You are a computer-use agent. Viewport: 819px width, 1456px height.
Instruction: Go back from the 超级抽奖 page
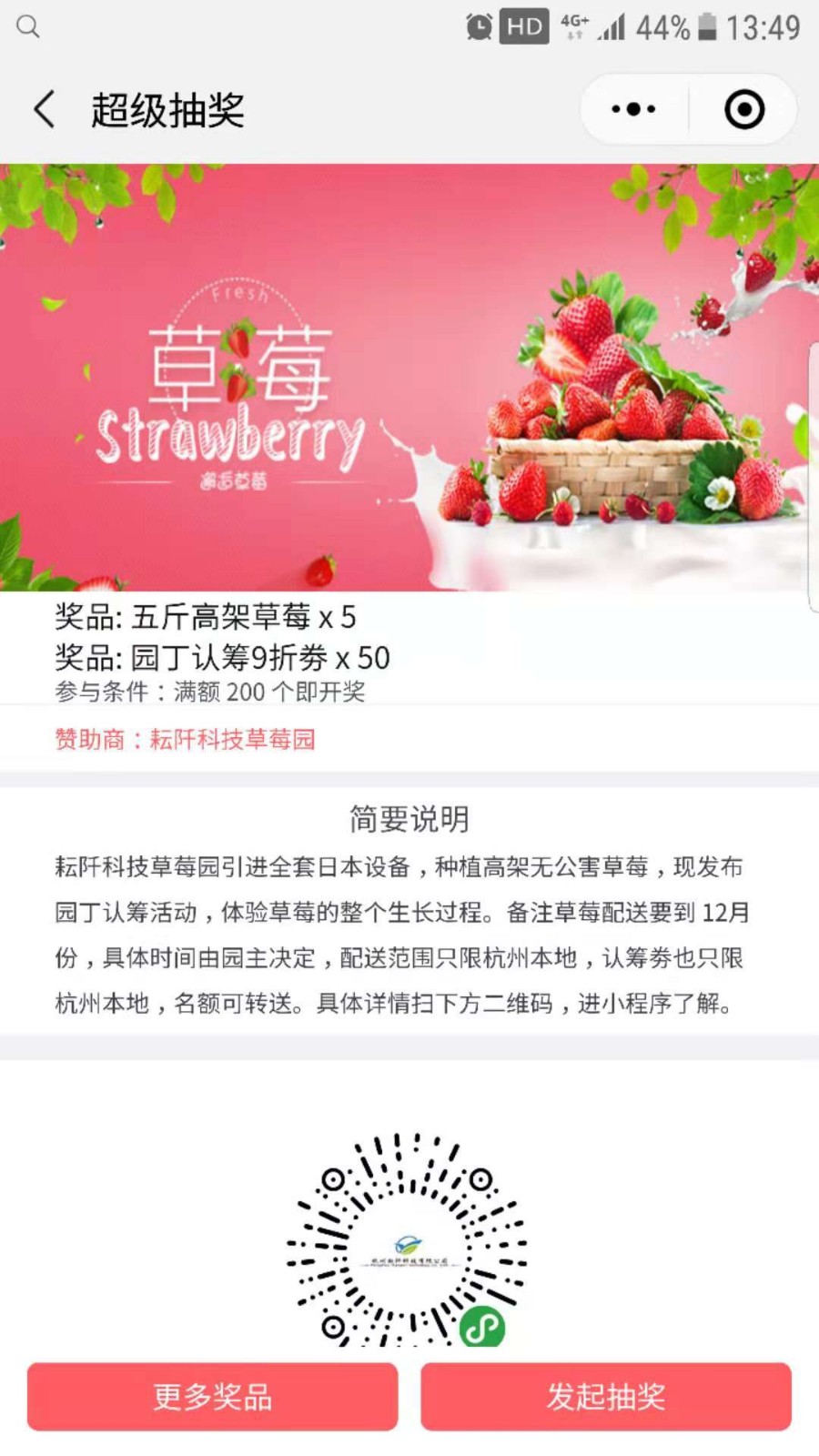coord(45,110)
